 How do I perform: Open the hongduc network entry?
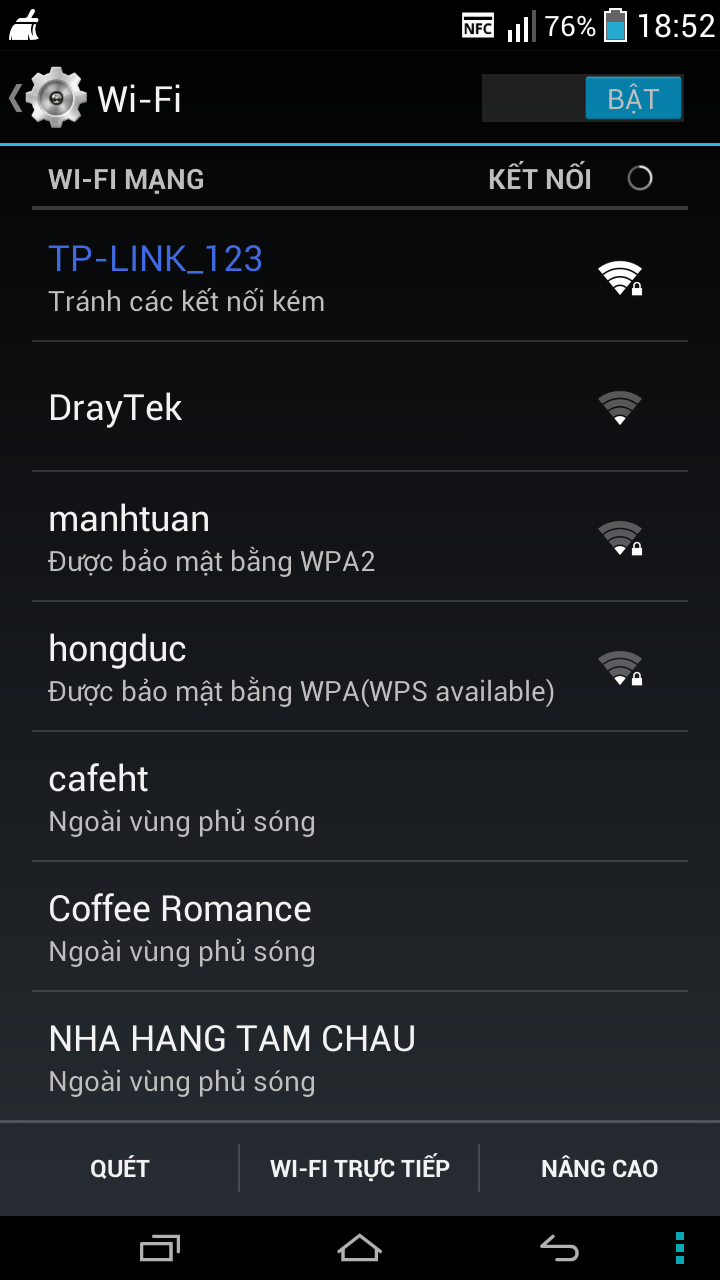click(360, 667)
